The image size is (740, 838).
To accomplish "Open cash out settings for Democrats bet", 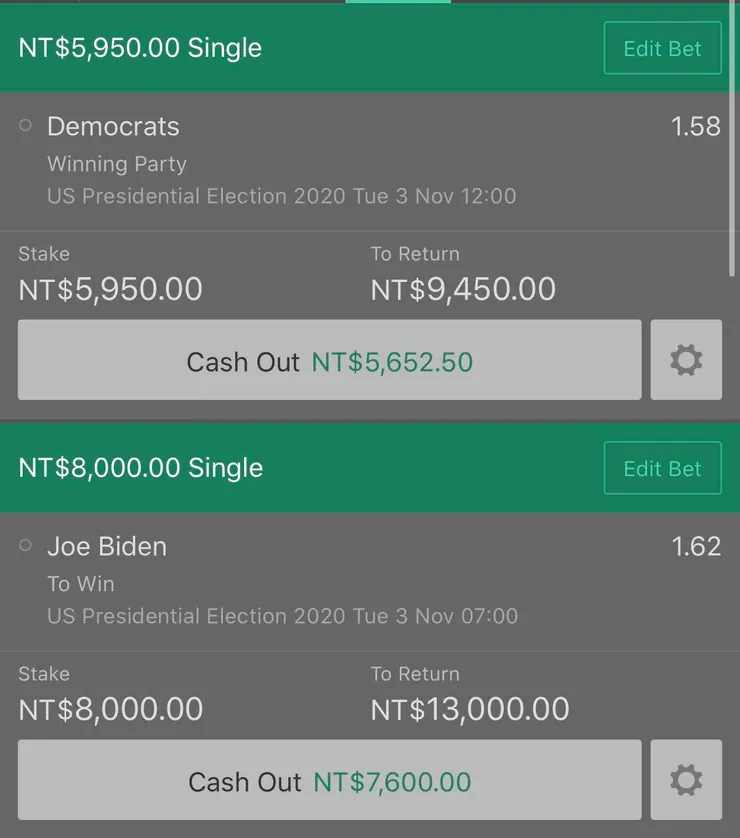I will [x=686, y=360].
